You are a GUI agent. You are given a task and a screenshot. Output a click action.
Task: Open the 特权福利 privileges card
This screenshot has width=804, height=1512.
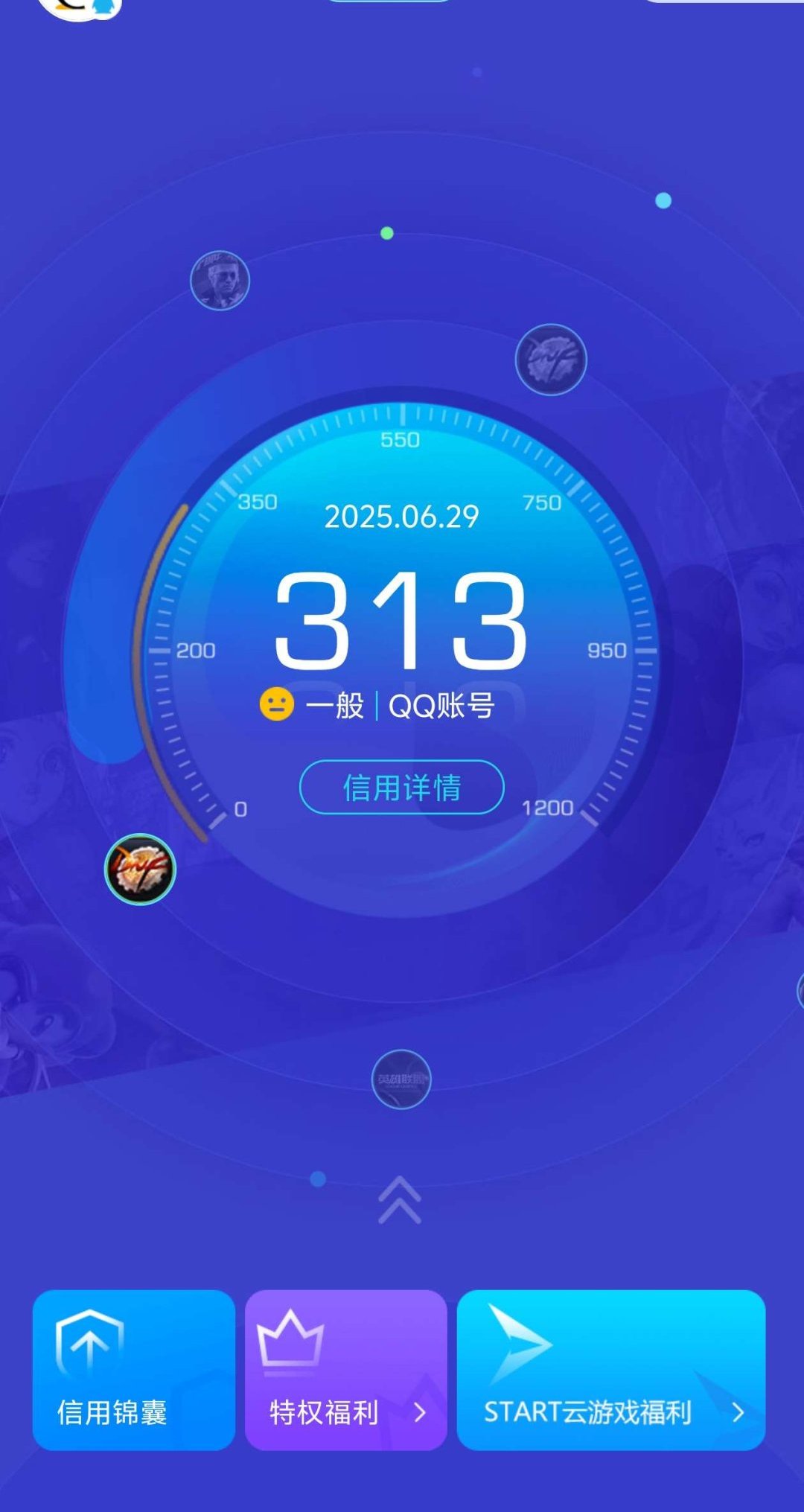click(x=345, y=1370)
